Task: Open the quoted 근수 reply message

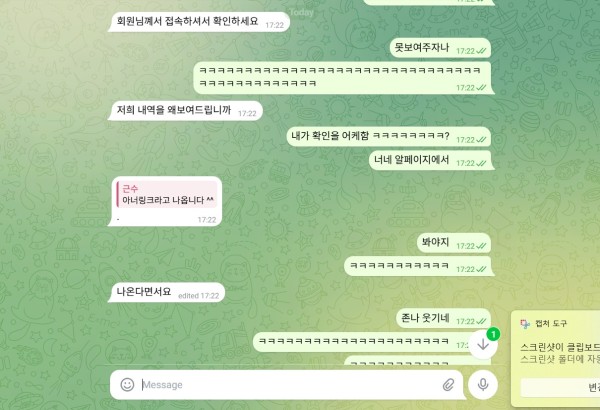Action: click(x=167, y=194)
